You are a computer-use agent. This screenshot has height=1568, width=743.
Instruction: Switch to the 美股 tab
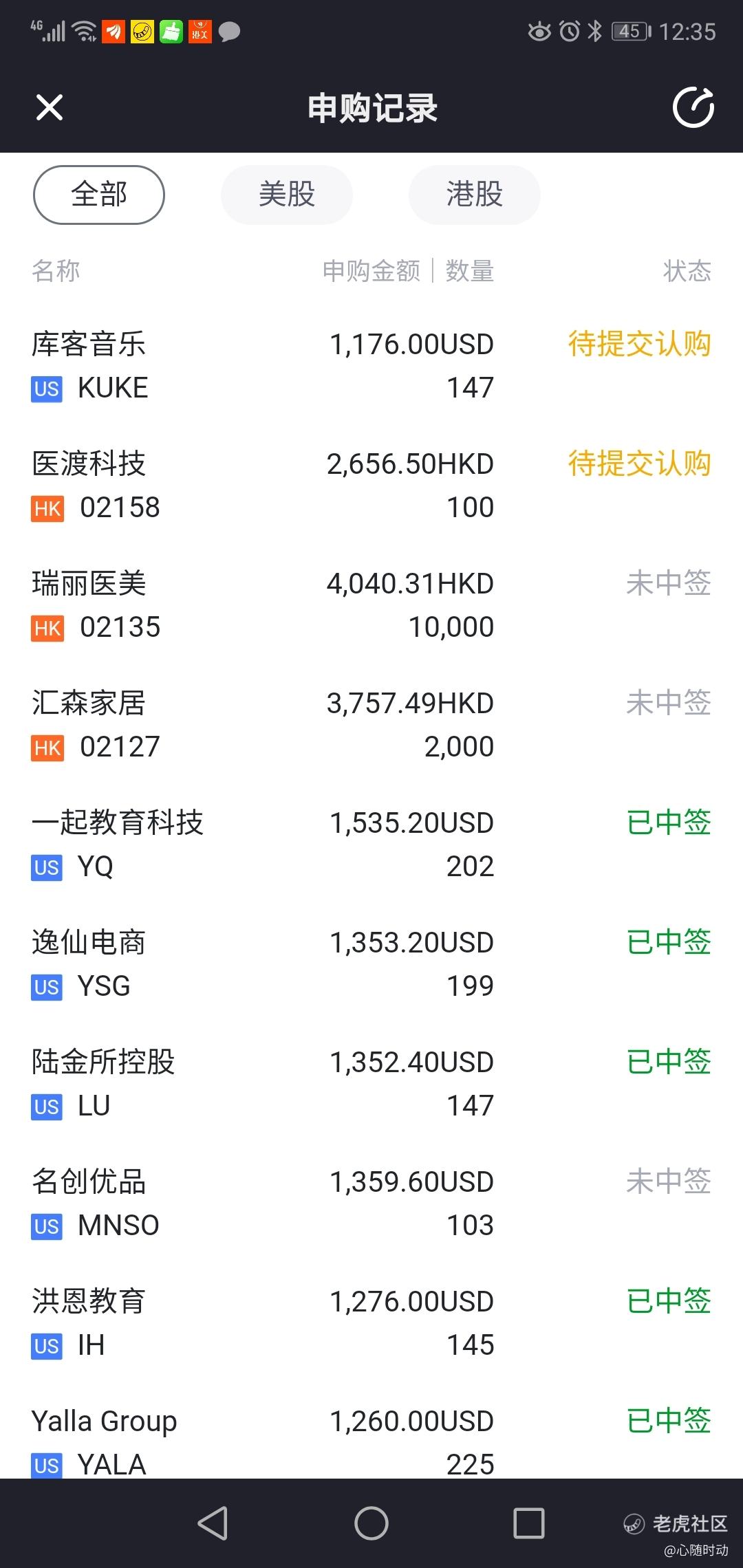(286, 195)
